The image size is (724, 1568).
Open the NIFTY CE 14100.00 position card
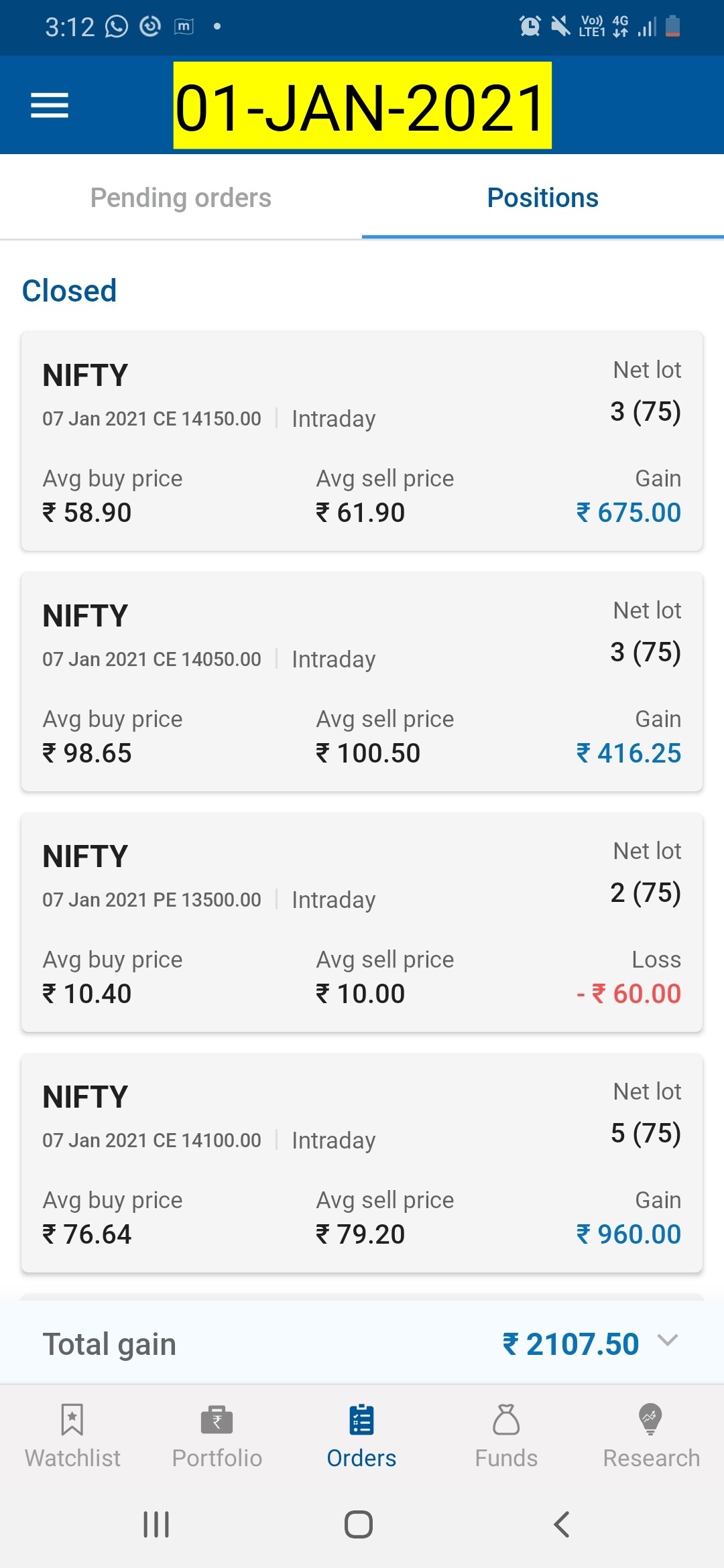coord(362,1163)
